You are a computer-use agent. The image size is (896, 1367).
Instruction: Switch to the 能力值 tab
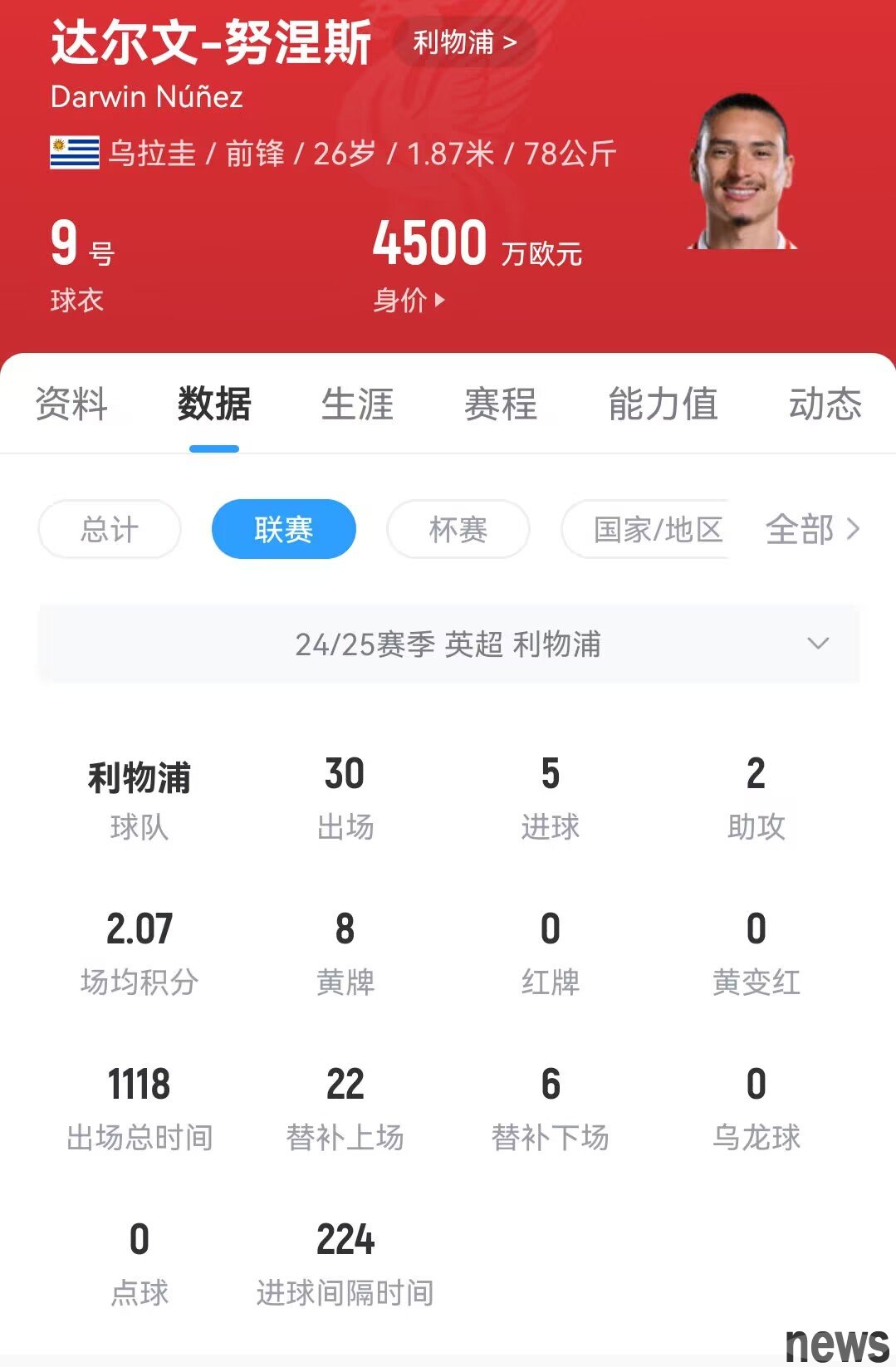(x=662, y=404)
